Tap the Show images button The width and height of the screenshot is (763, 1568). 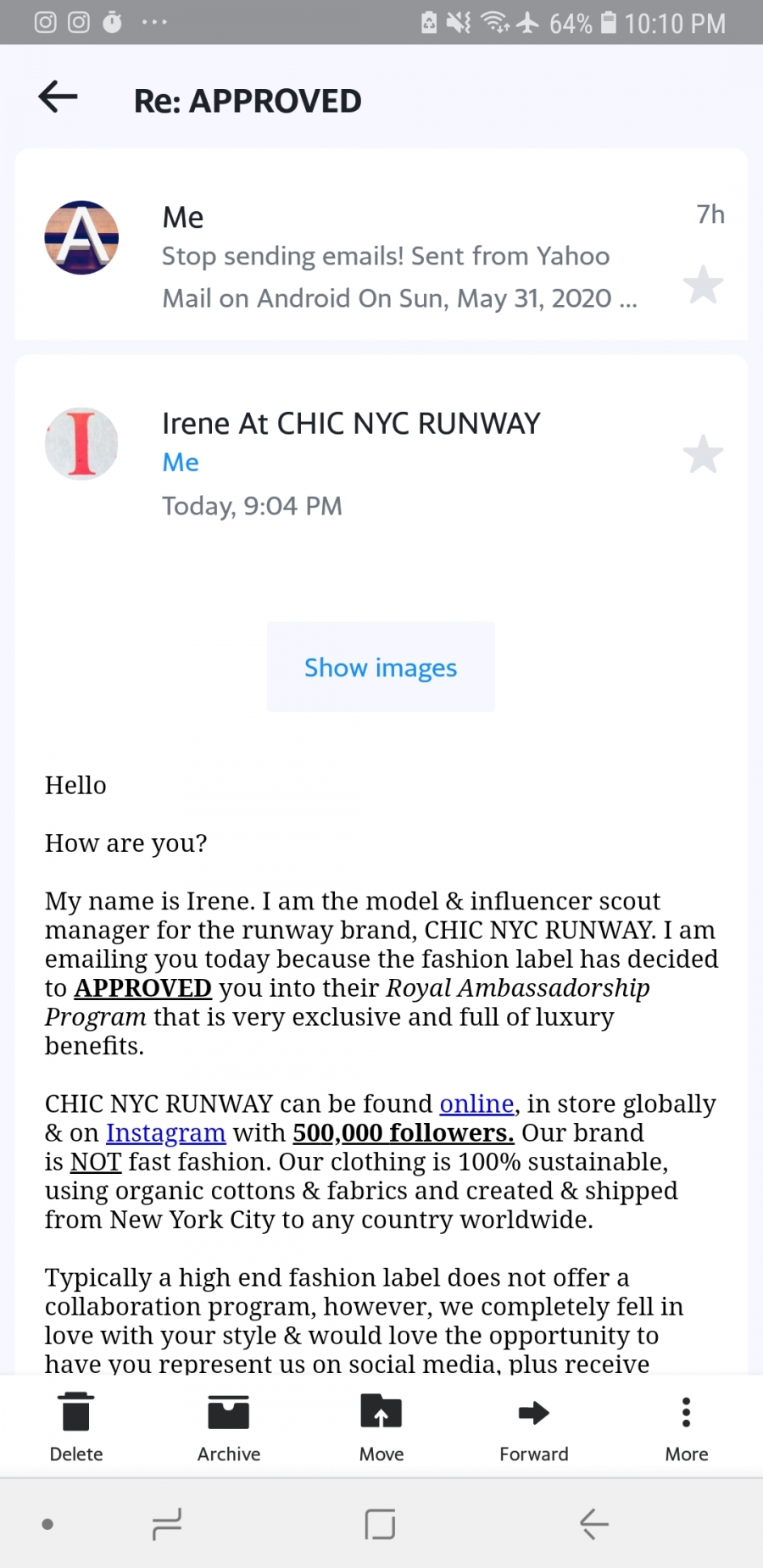[381, 667]
